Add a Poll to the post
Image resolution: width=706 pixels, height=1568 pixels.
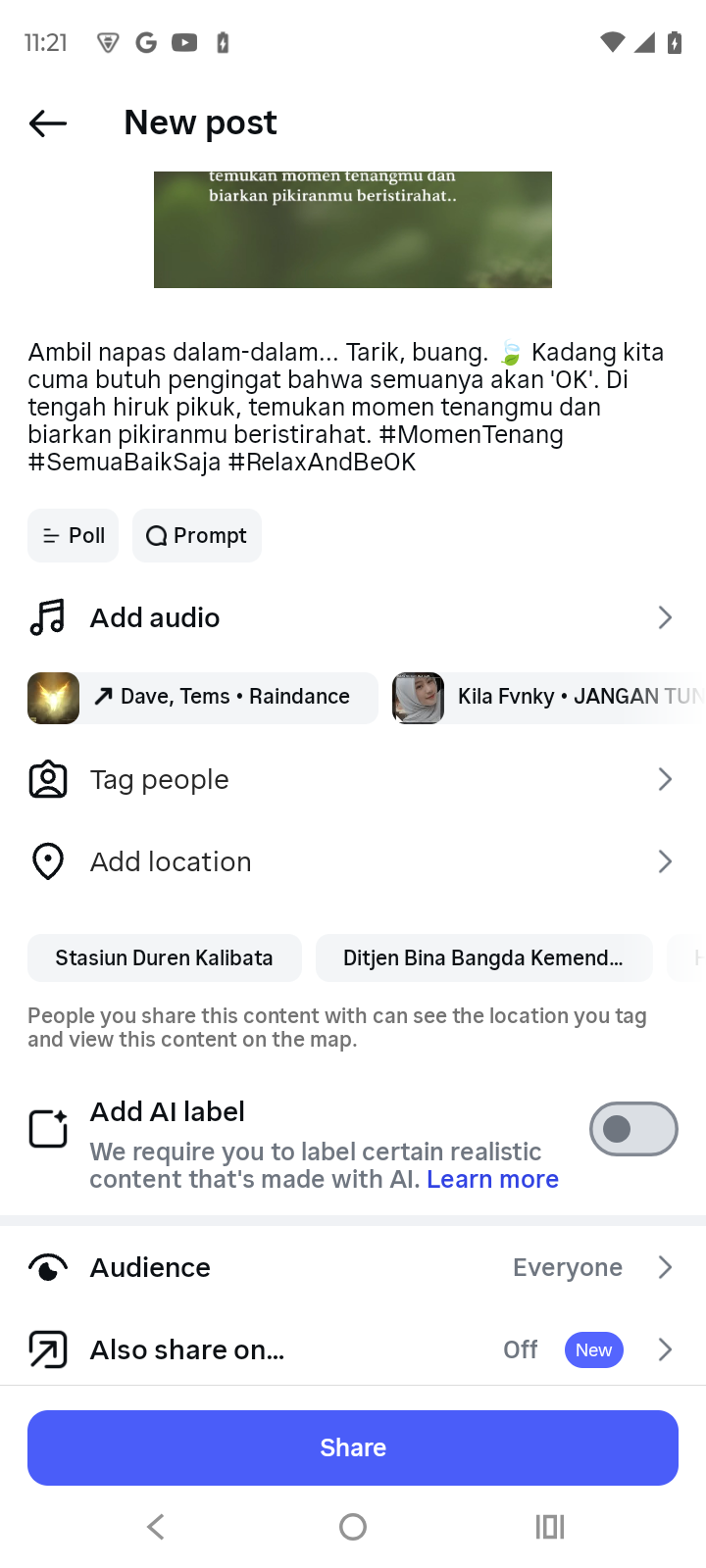coord(74,536)
